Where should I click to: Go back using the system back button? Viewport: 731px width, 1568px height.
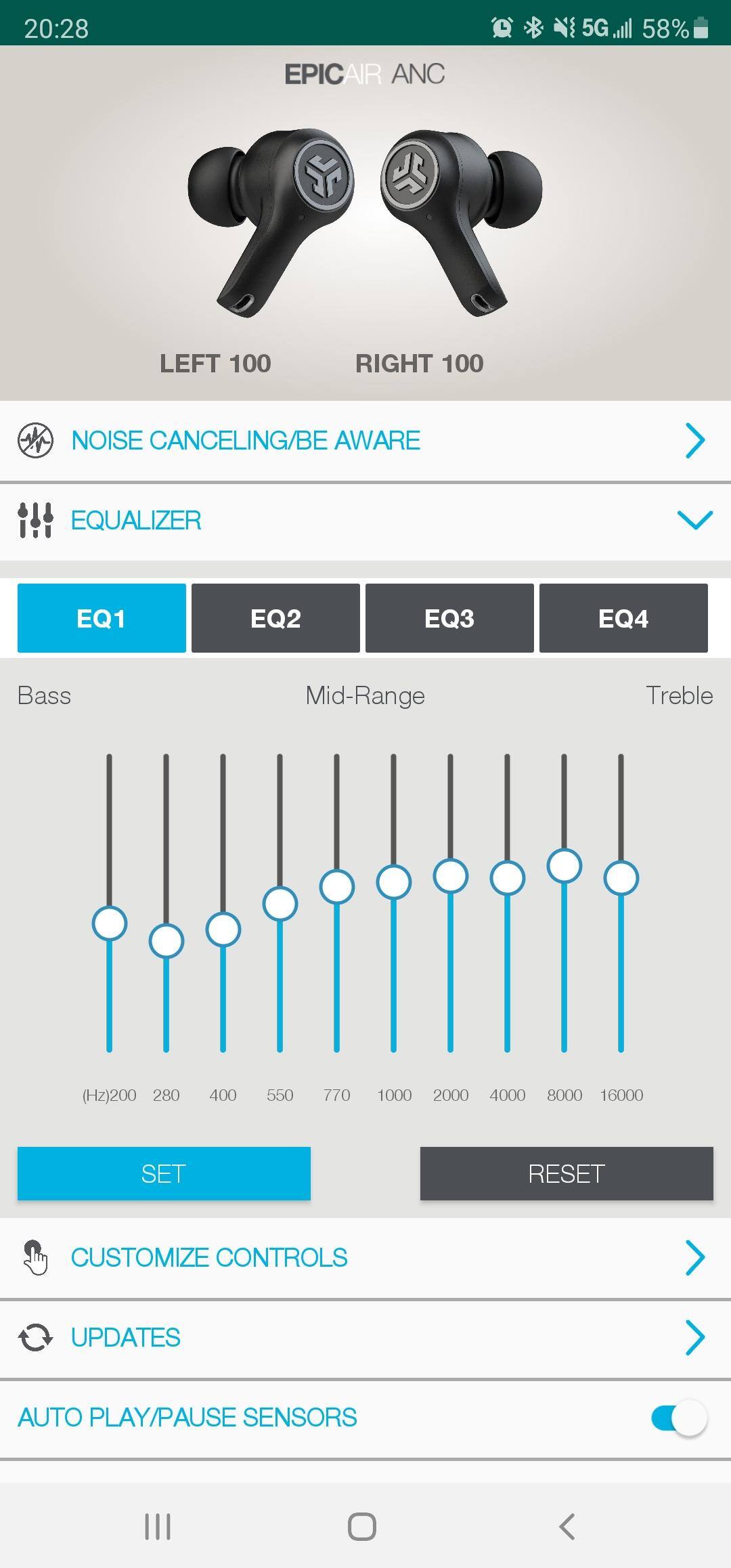coord(567,1527)
